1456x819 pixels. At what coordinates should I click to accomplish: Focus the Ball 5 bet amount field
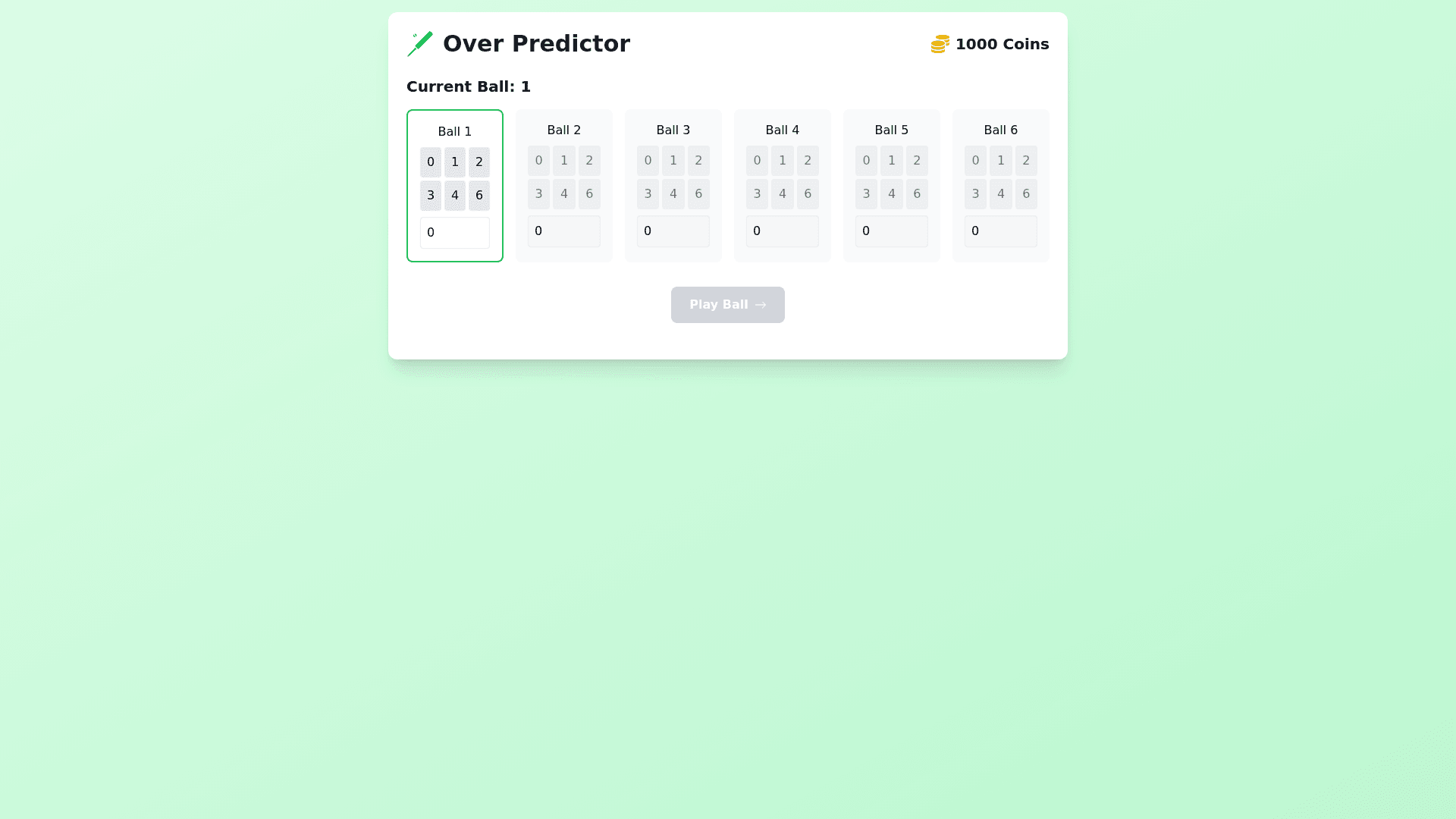tap(892, 231)
